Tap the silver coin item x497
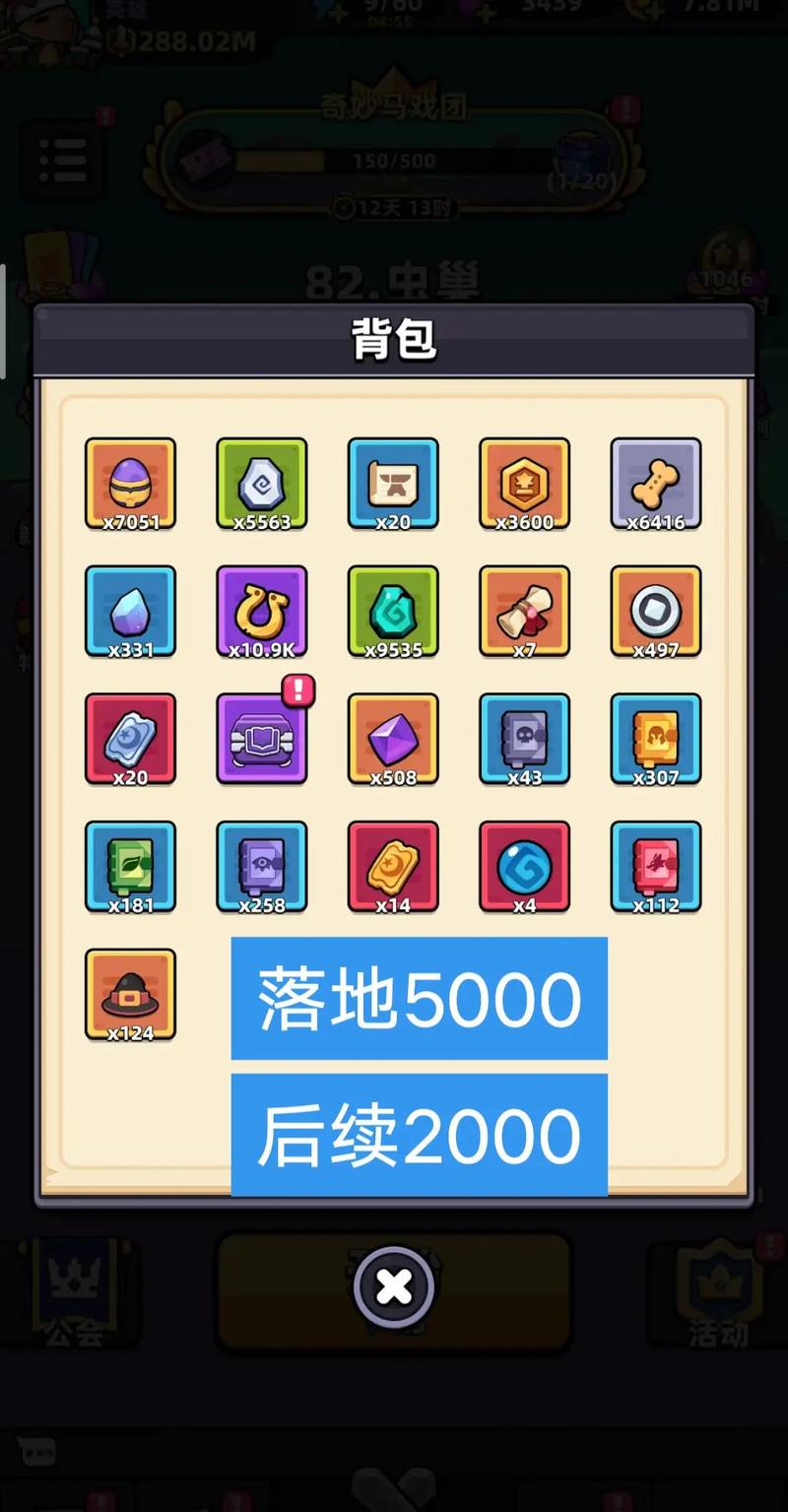Viewport: 788px width, 1512px height. (656, 612)
